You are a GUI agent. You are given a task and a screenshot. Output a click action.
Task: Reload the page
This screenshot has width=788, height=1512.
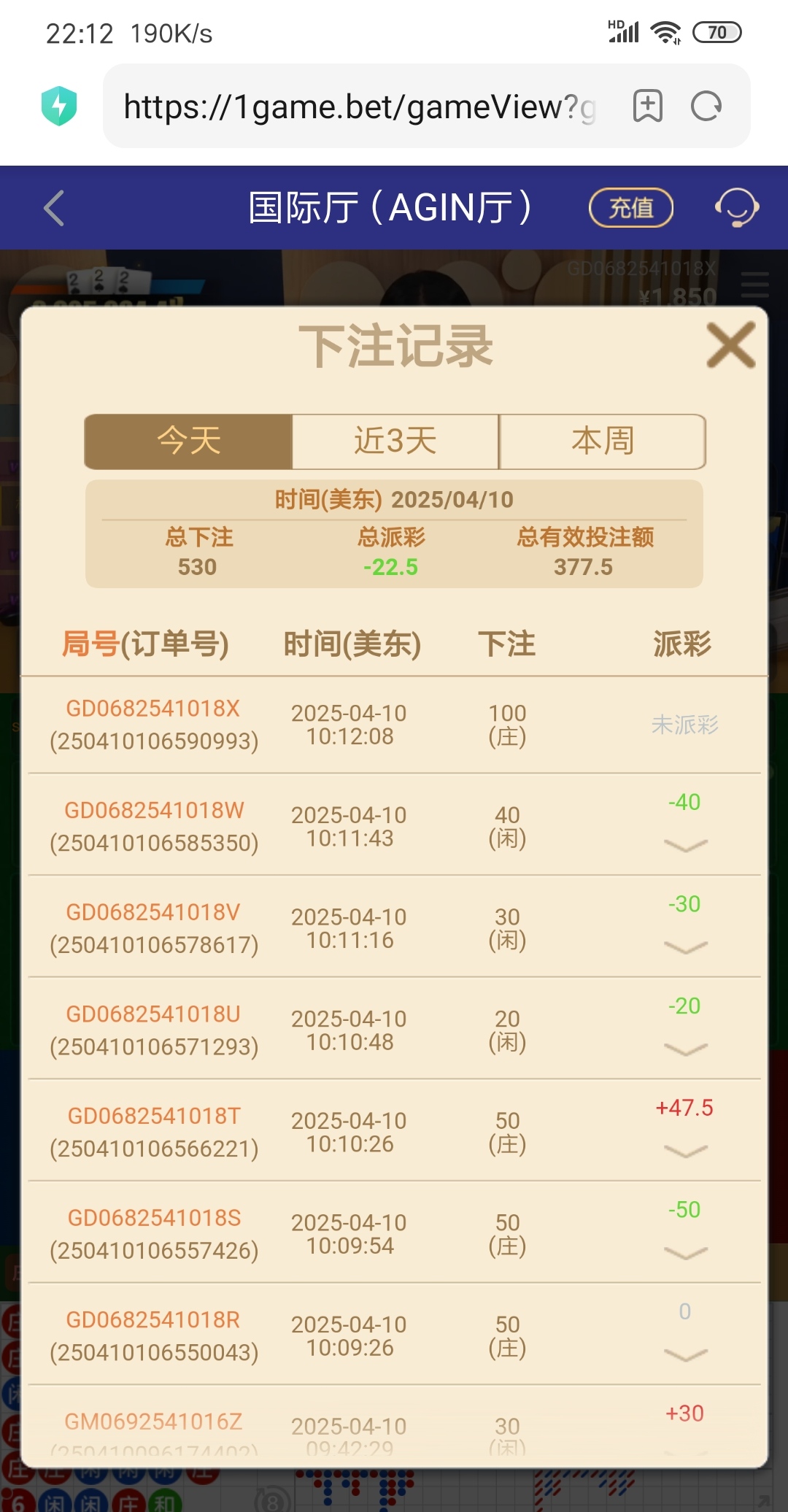coord(706,107)
